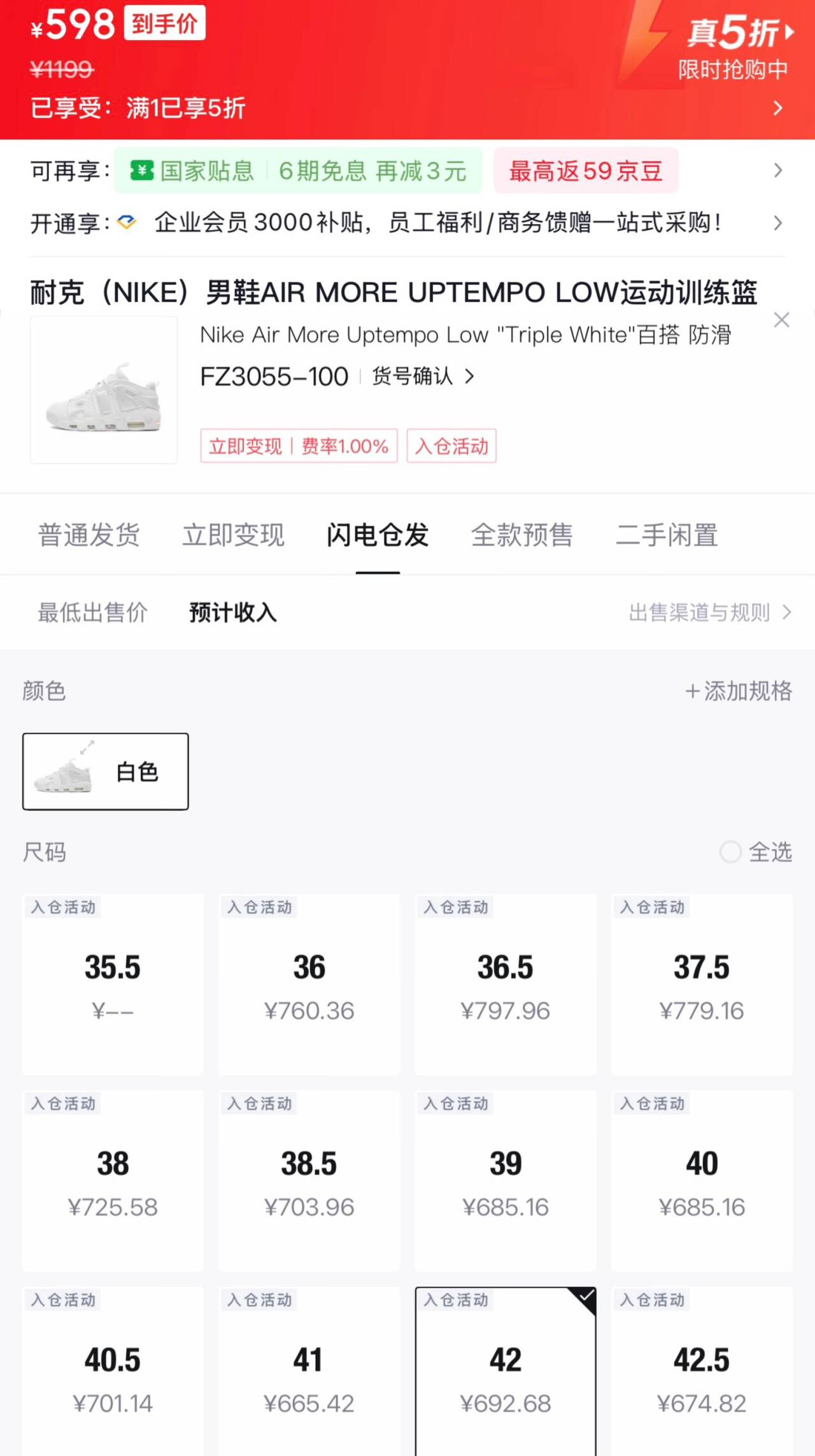
Task: Switch to the 普通发货 tab
Action: tap(89, 535)
